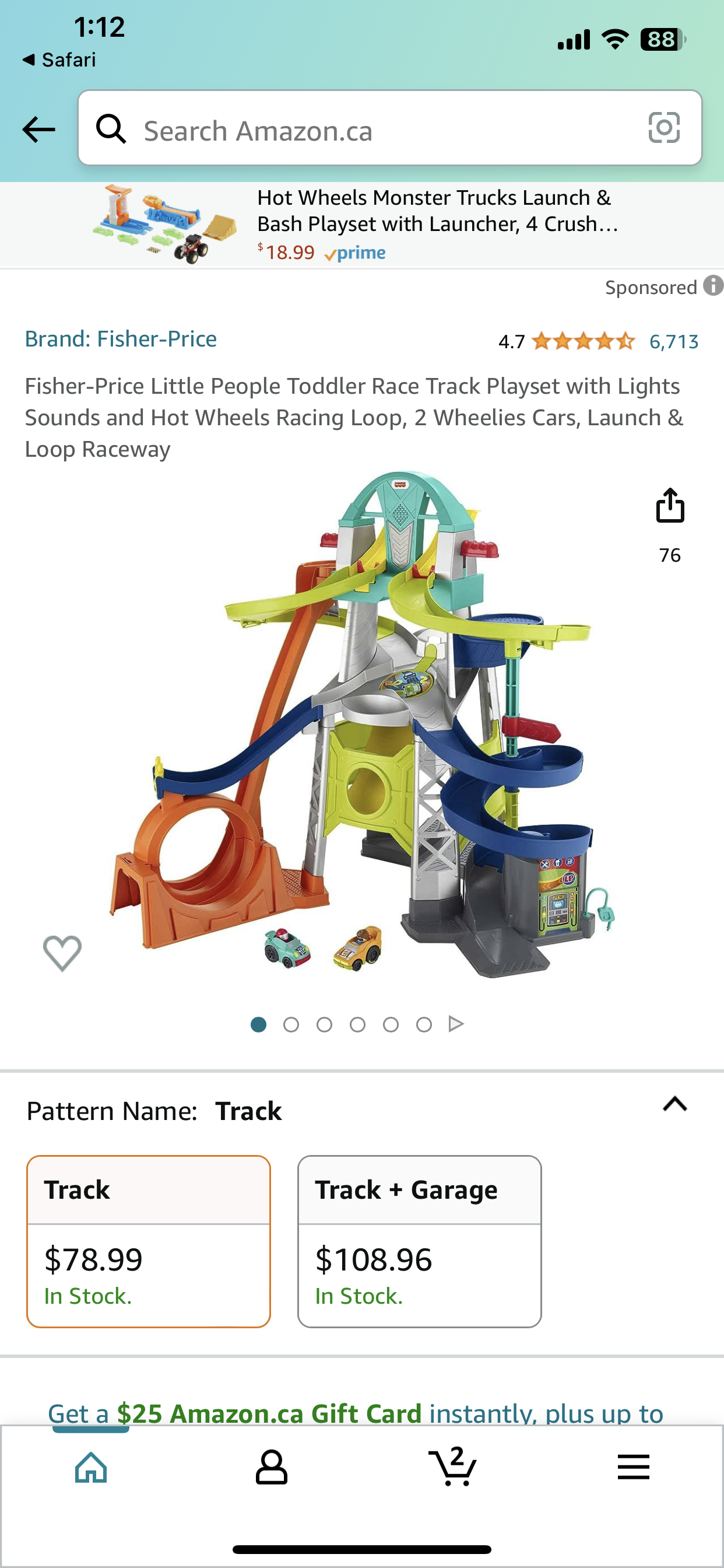This screenshot has height=1568, width=724.
Task: Select the Track option at $78.99
Action: pos(149,1241)
